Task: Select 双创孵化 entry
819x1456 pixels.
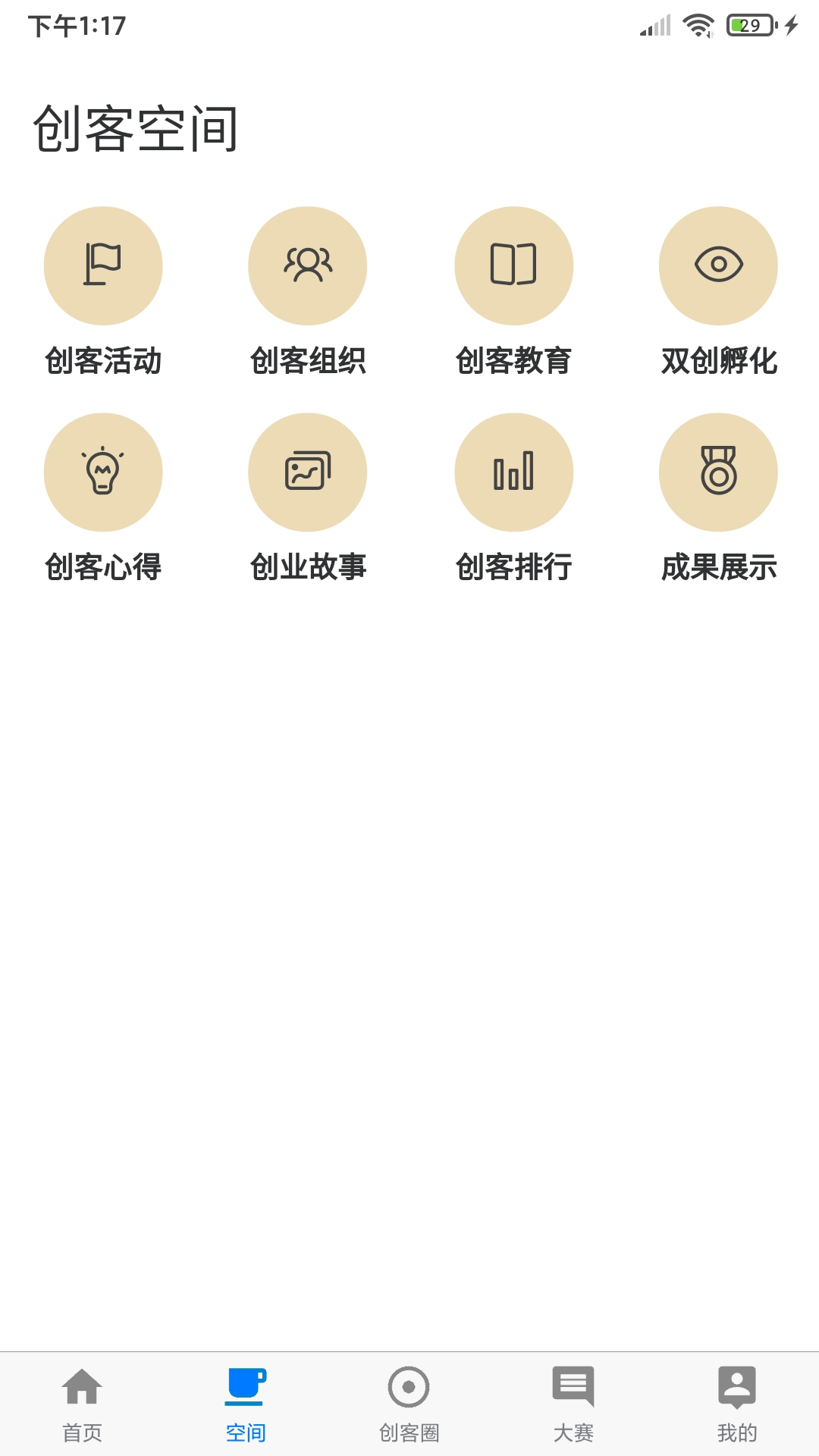Action: (x=718, y=266)
